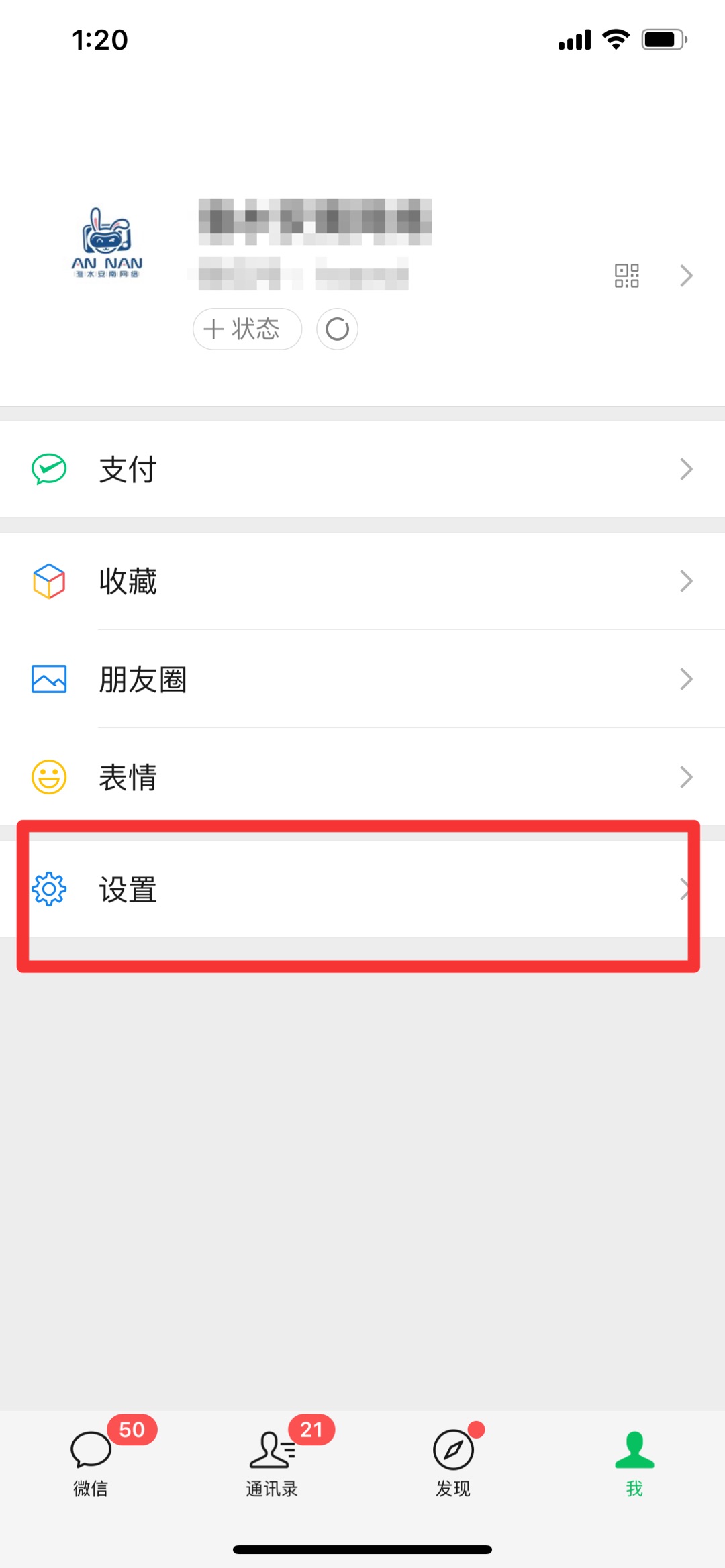The height and width of the screenshot is (1568, 725).
Task: Open 设置 settings
Action: tap(362, 890)
